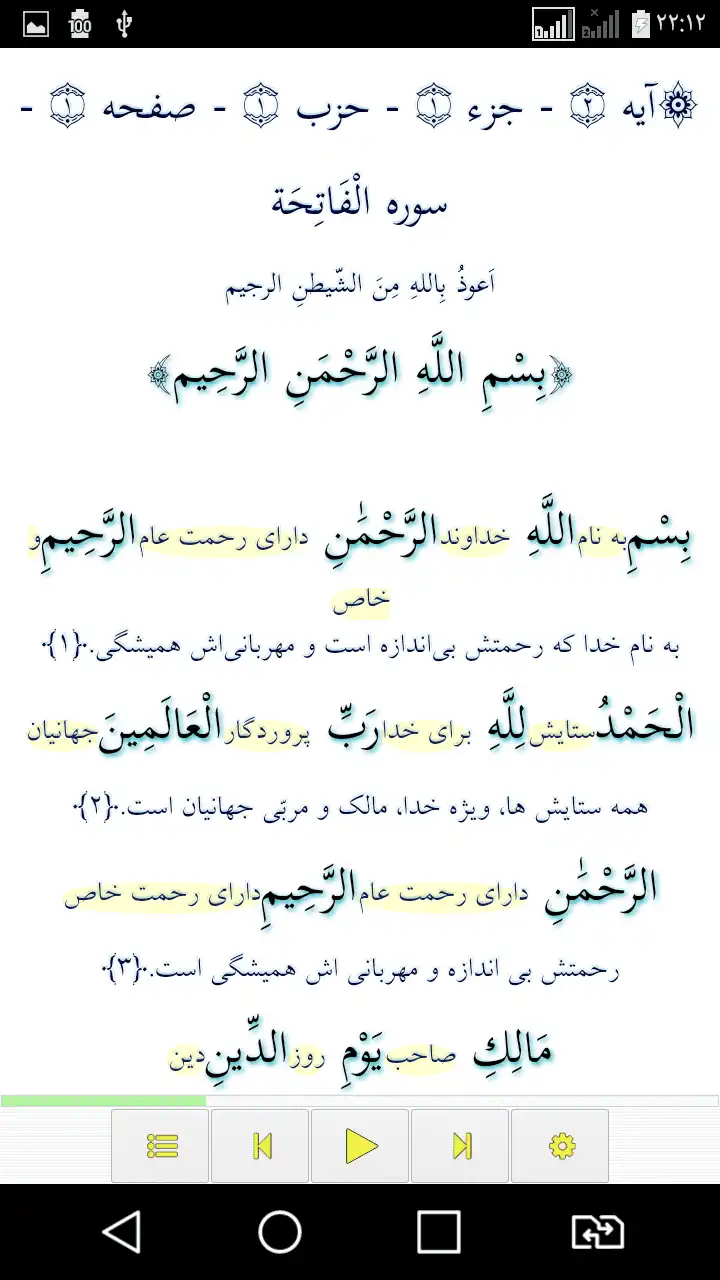Go back using the system back button
Viewport: 720px width, 1280px height.
point(122,1232)
